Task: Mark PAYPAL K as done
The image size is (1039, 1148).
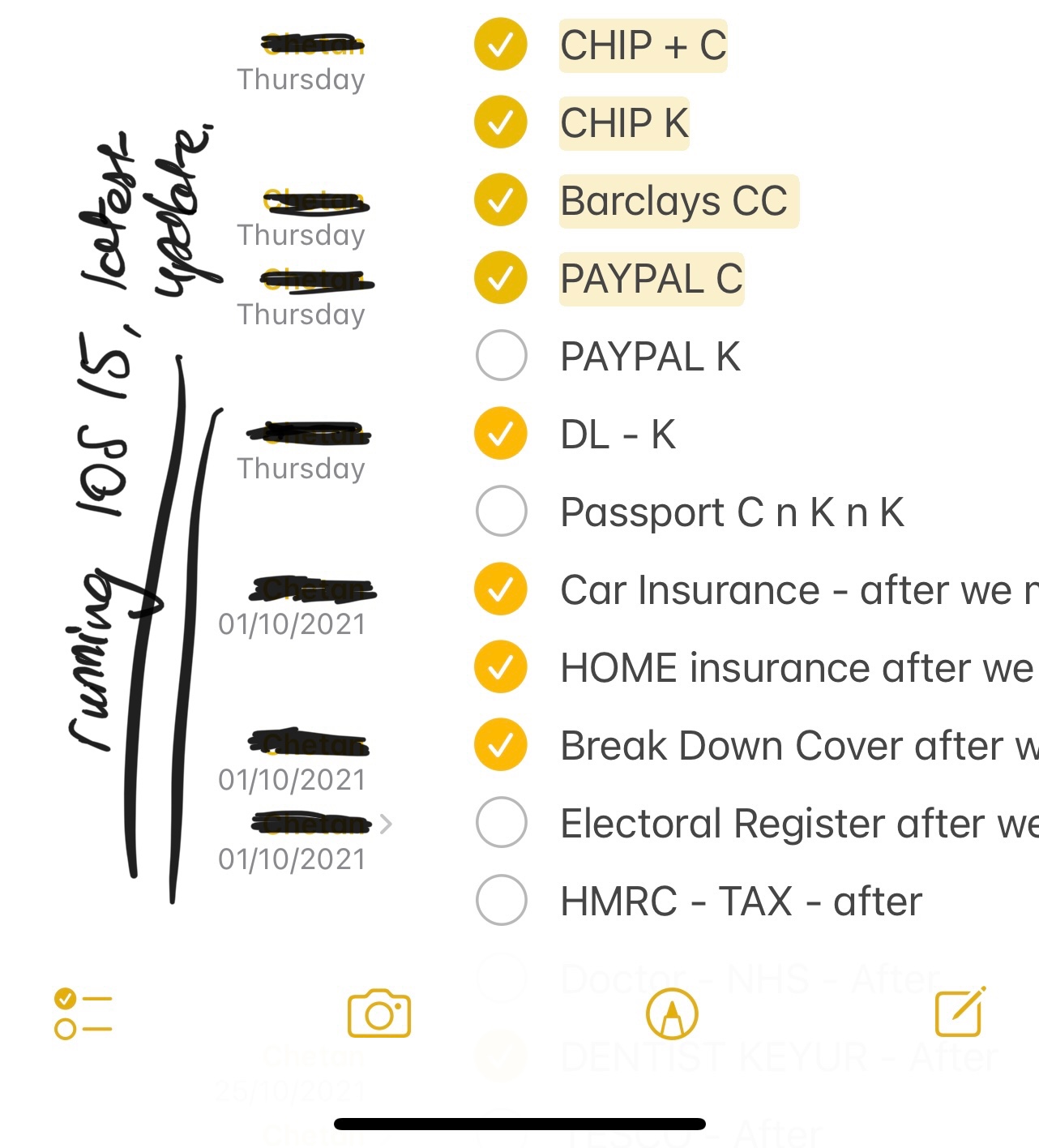Action: (x=501, y=355)
